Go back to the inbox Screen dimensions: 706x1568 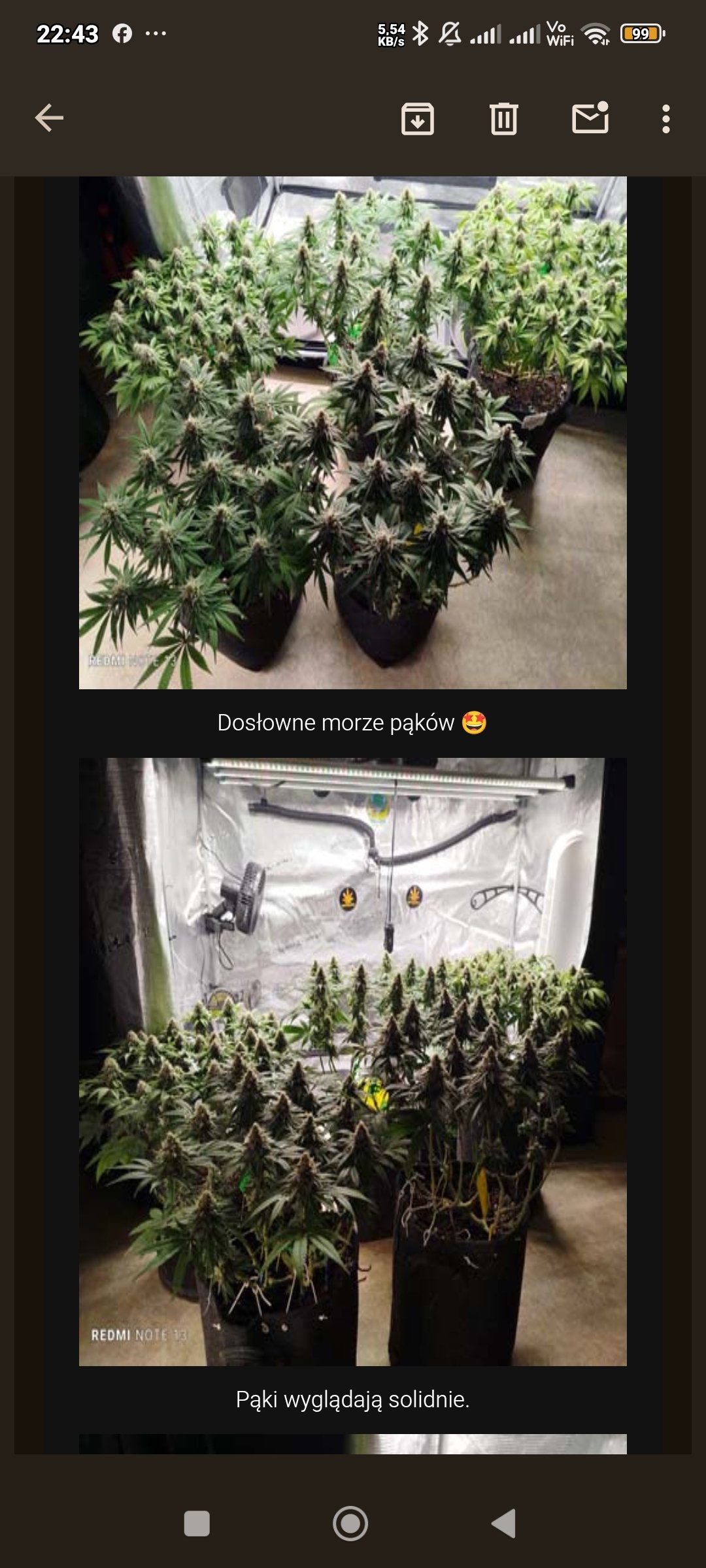click(49, 118)
